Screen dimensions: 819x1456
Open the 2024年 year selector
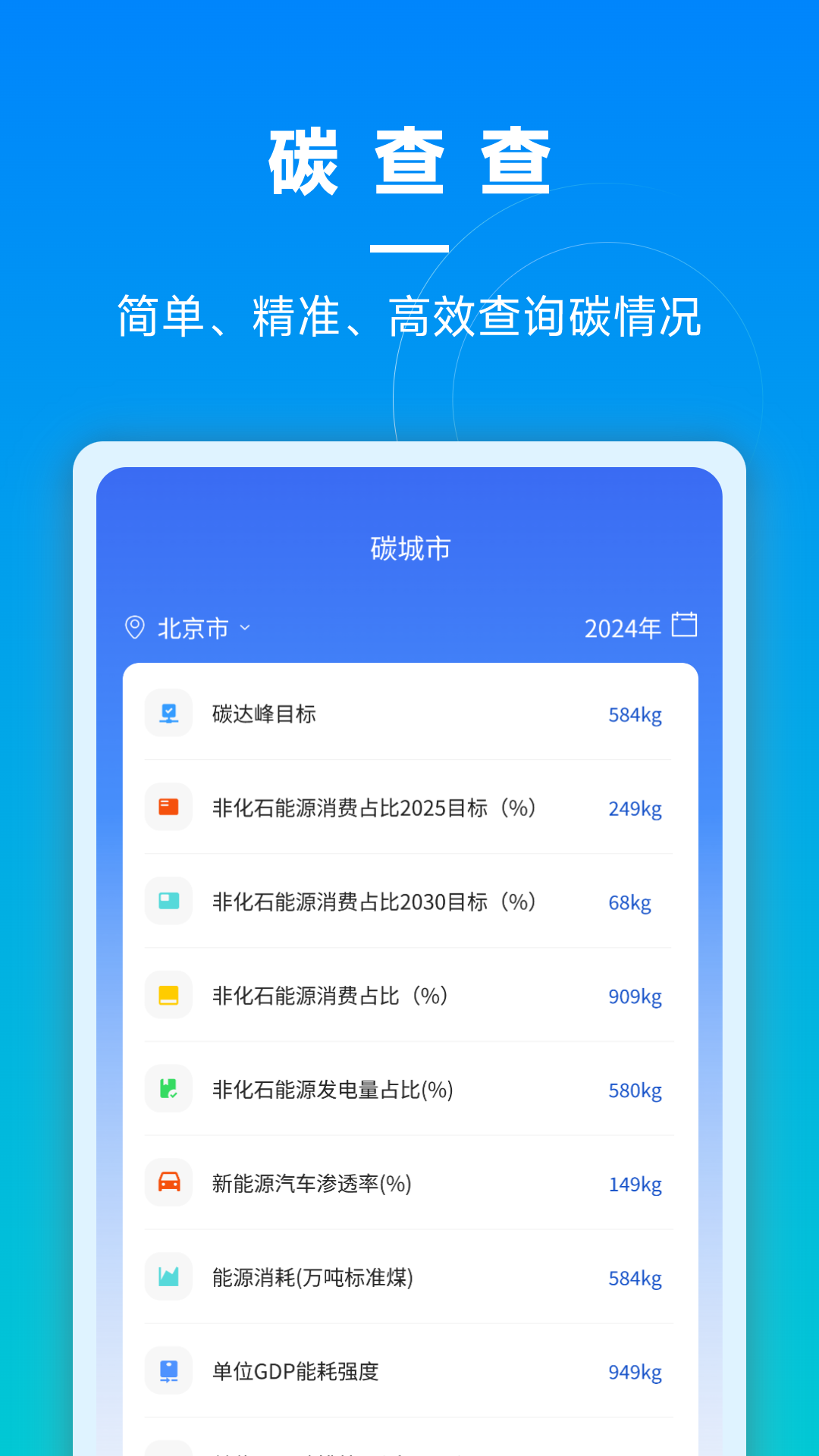point(622,626)
